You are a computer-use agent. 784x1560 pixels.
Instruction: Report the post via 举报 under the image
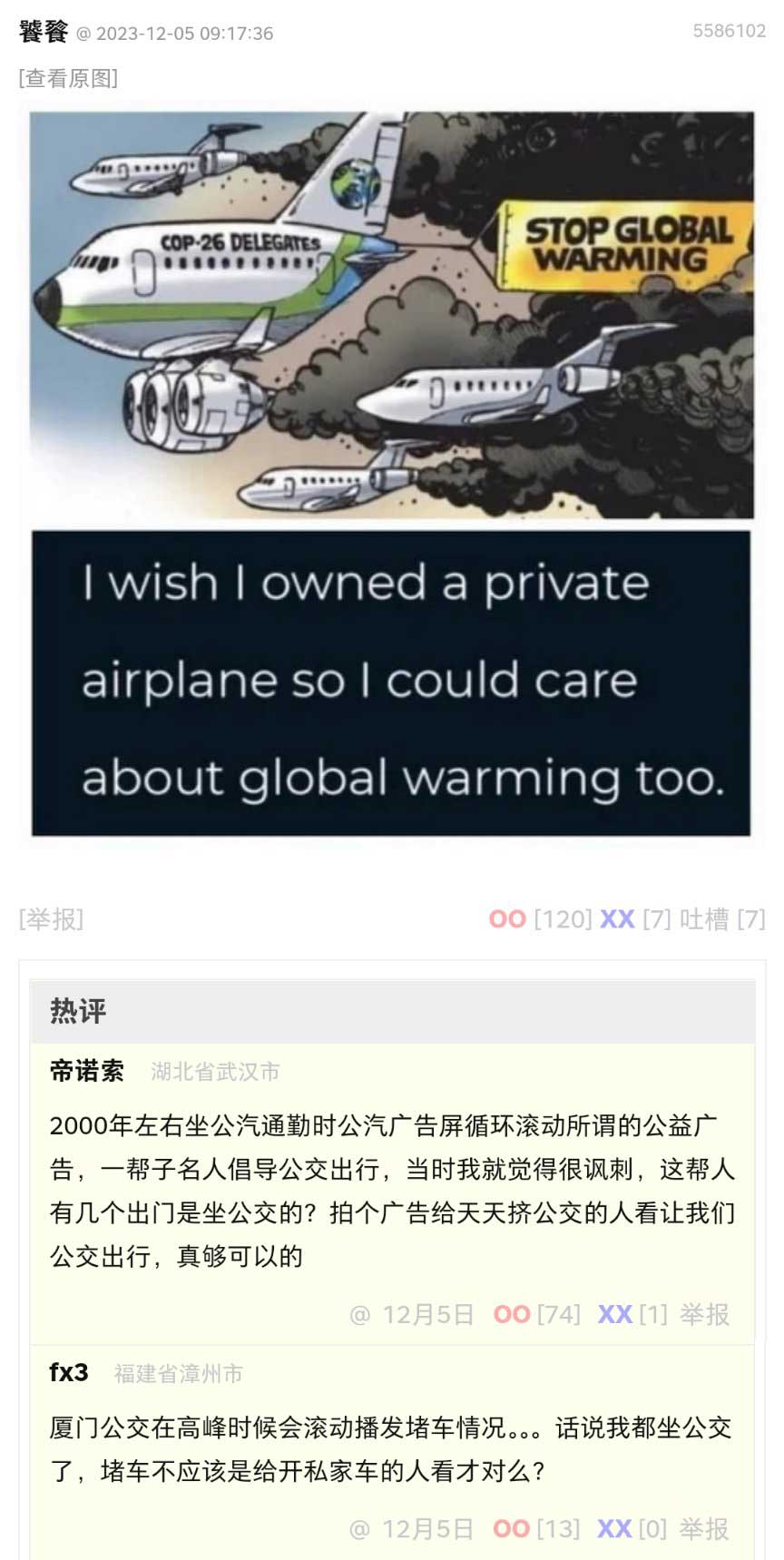[x=51, y=919]
